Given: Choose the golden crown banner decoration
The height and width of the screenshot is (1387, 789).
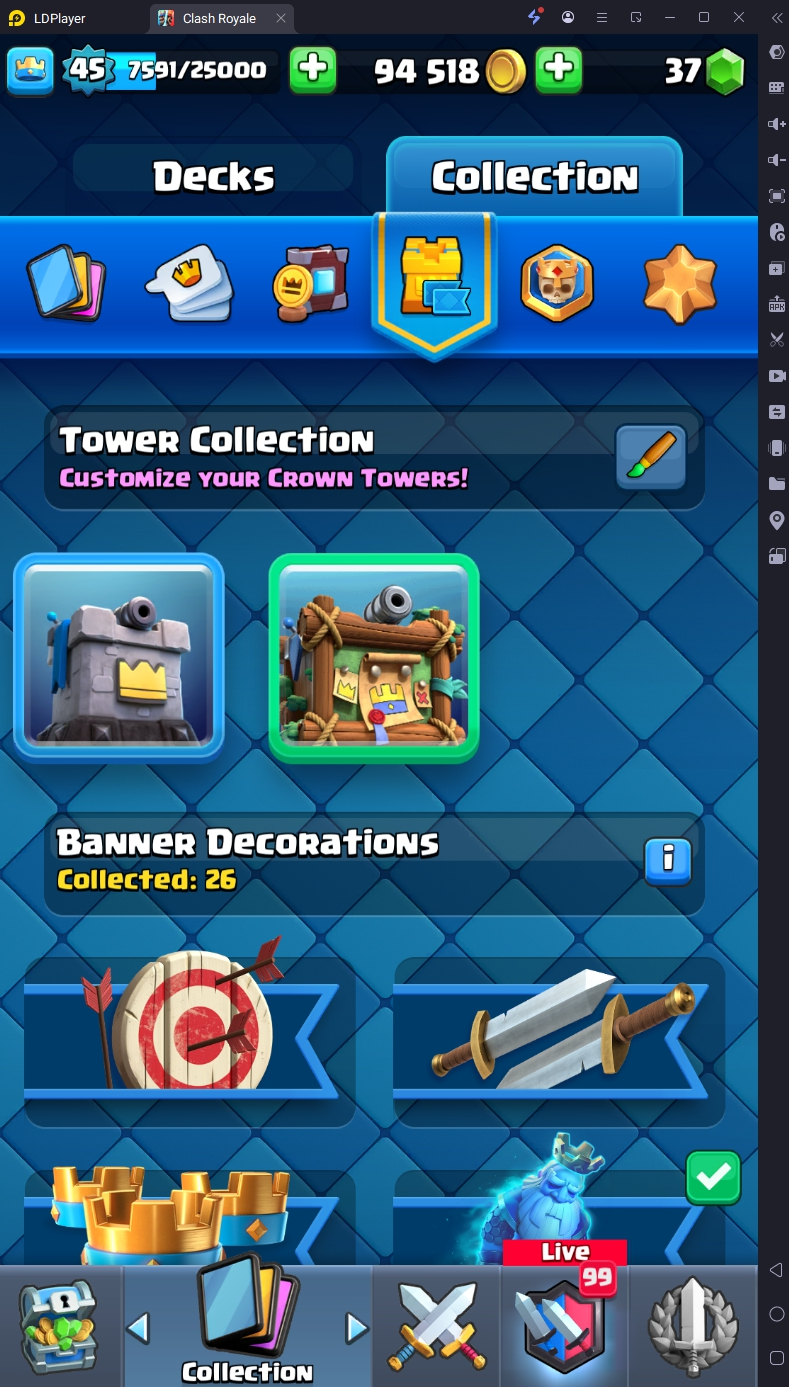Looking at the screenshot, I should (190, 1215).
